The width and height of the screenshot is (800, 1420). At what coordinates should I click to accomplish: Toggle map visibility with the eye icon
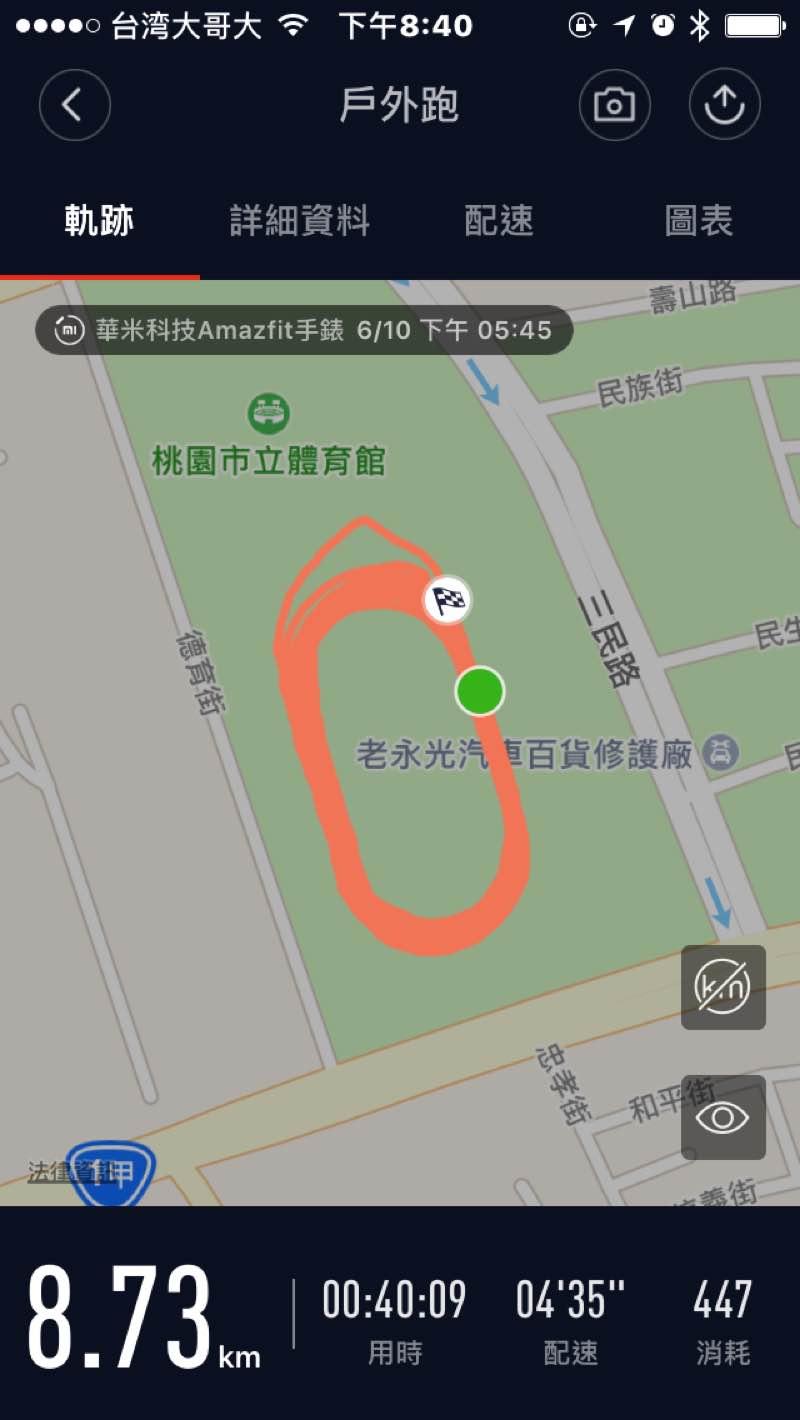pyautogui.click(x=723, y=1117)
